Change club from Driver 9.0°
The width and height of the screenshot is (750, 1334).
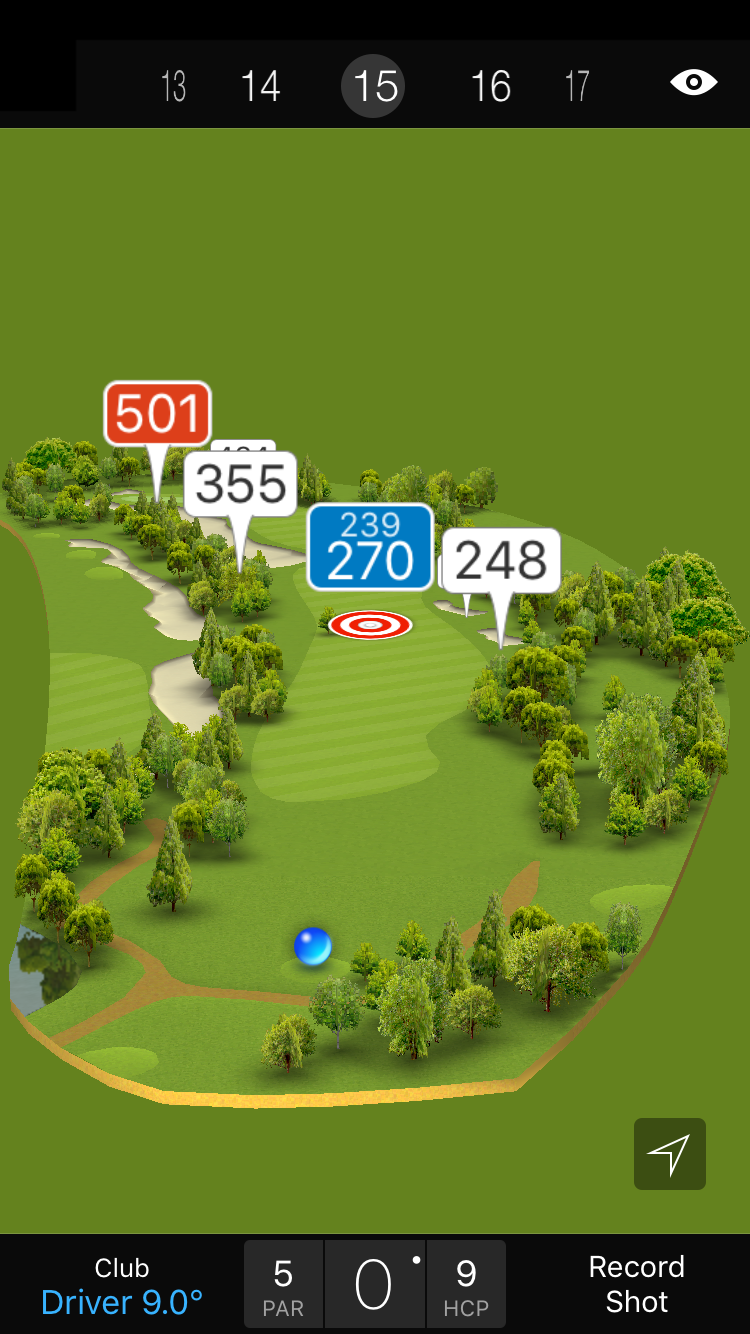pyautogui.click(x=122, y=1285)
